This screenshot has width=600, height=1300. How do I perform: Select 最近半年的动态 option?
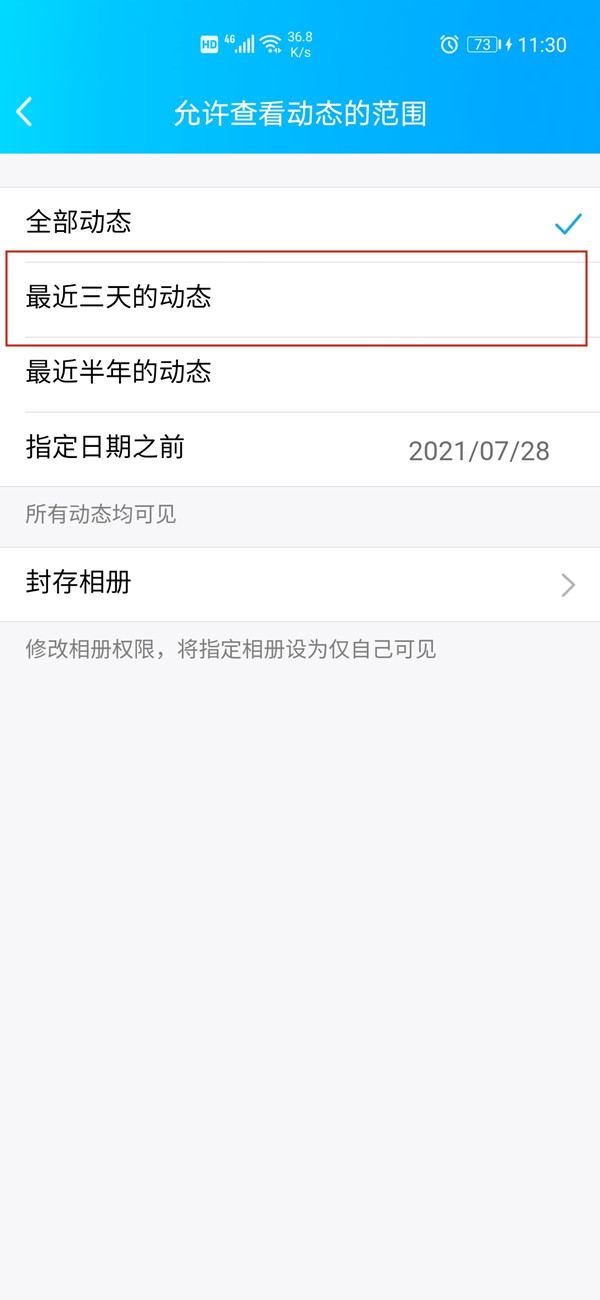tap(300, 373)
